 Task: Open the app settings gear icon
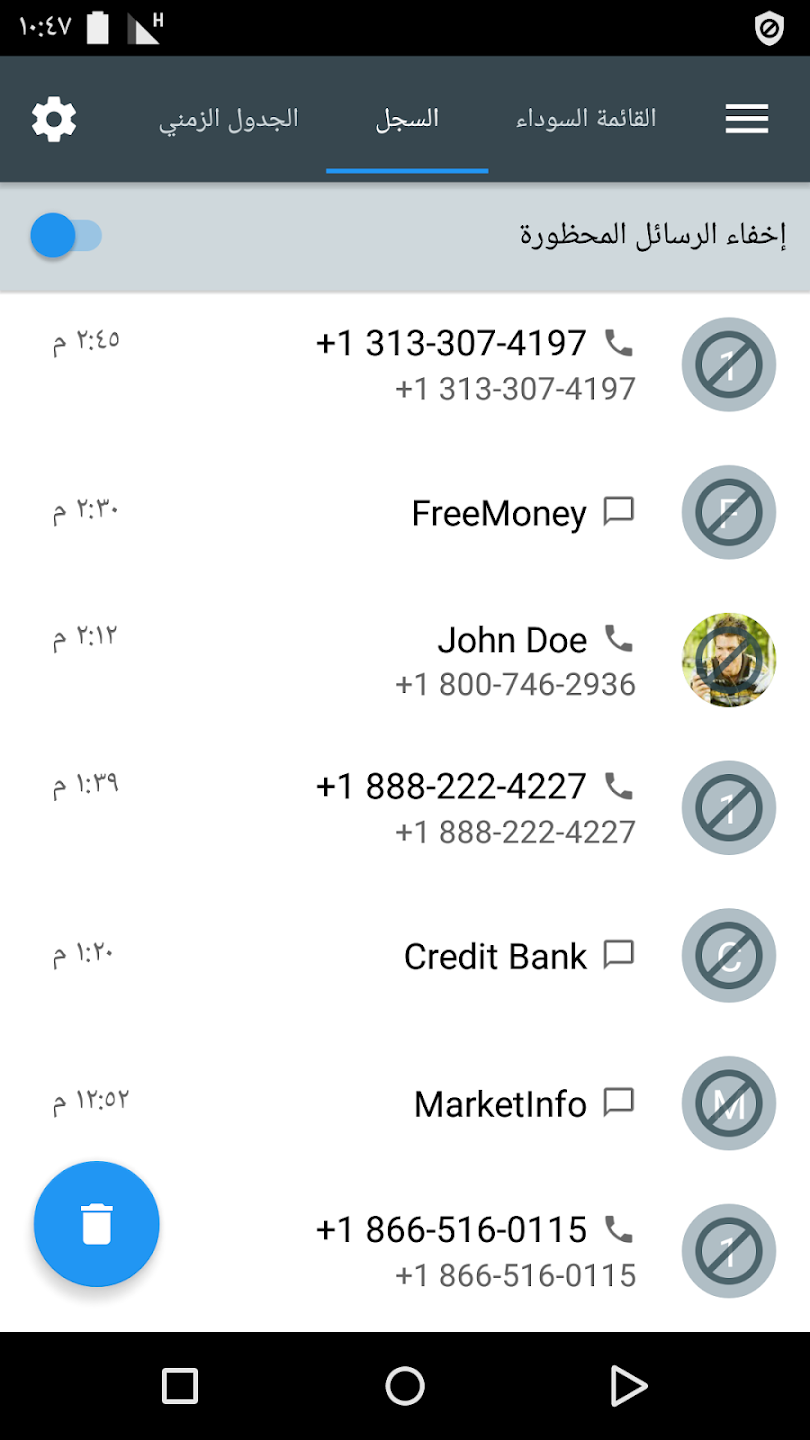point(54,118)
